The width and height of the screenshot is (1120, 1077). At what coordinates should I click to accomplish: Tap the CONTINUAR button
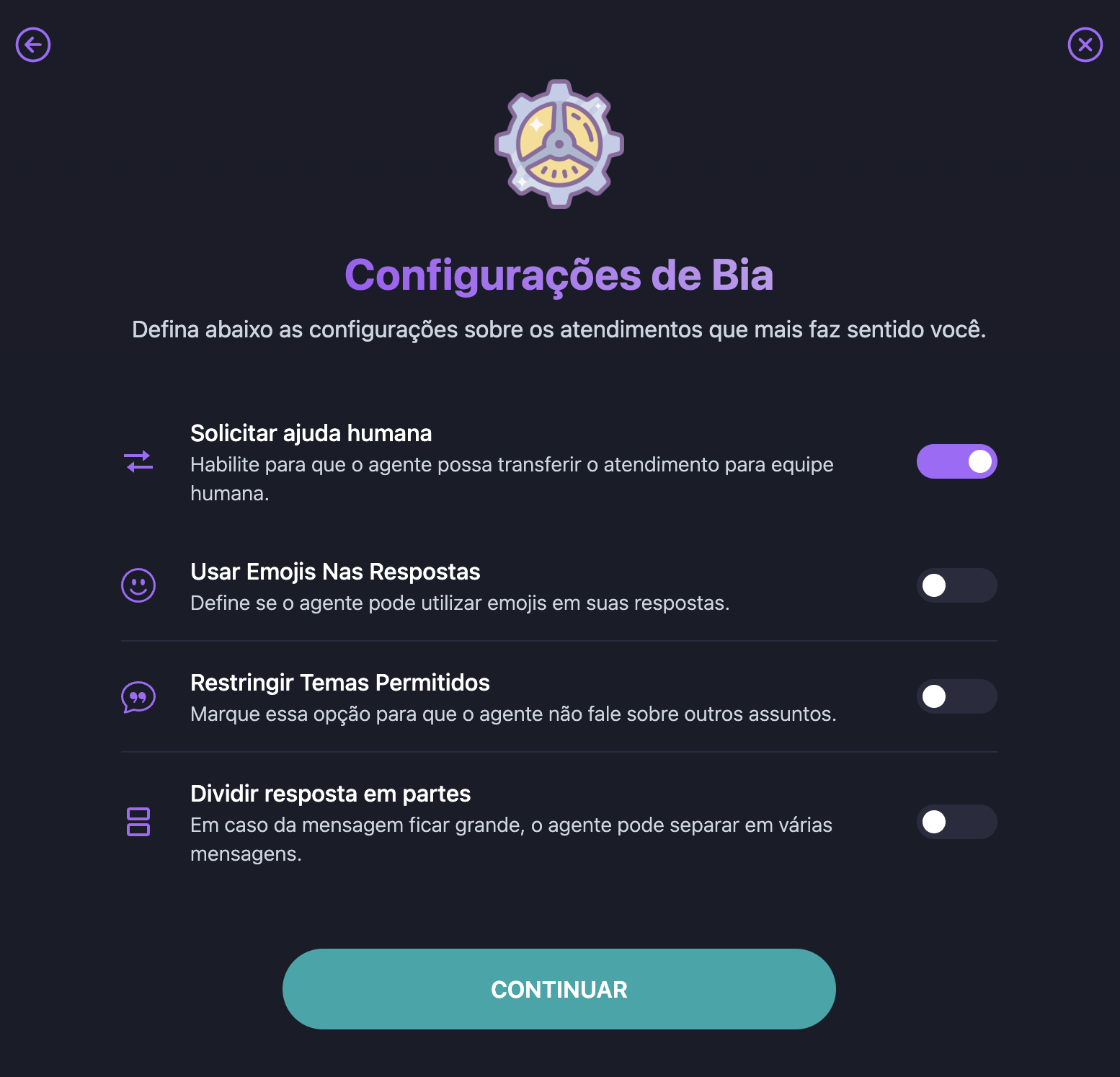point(559,989)
